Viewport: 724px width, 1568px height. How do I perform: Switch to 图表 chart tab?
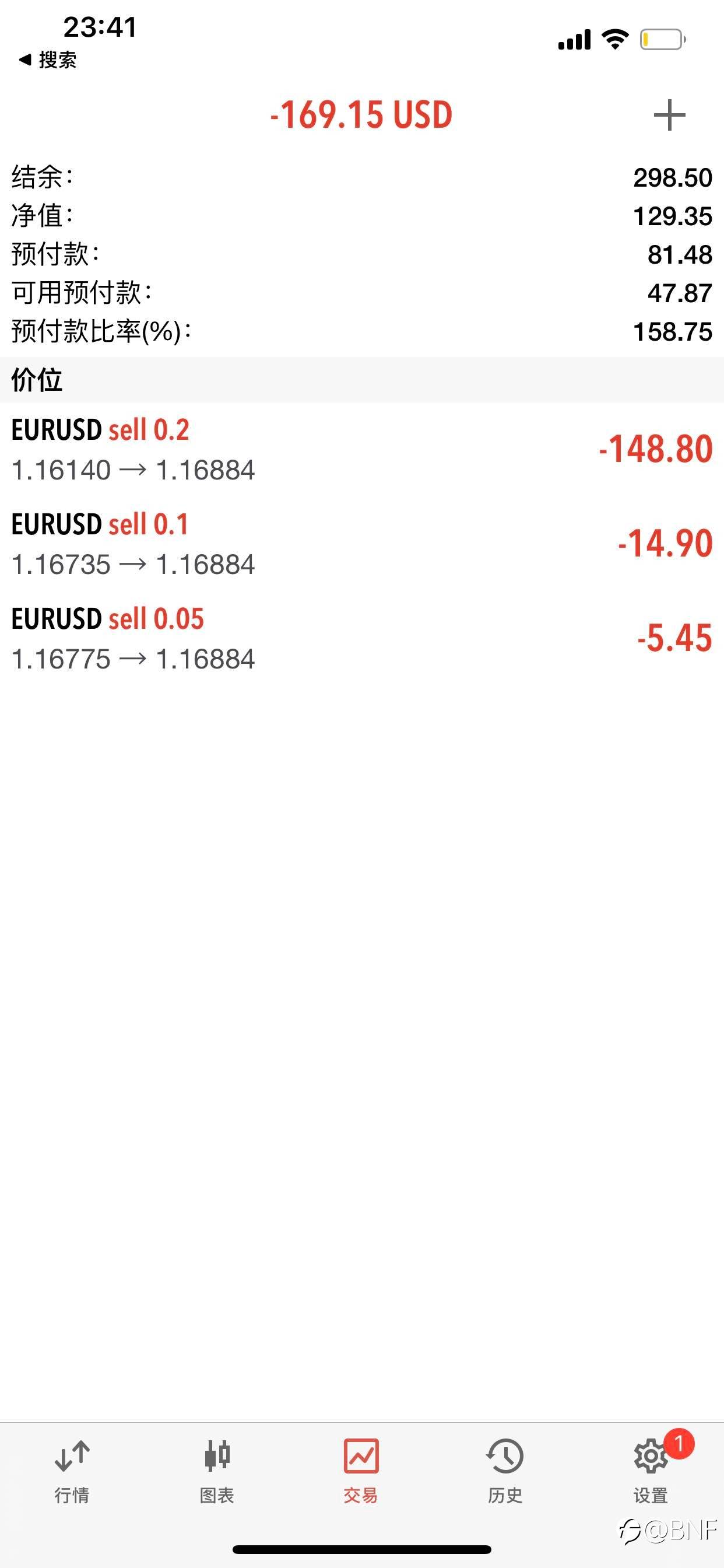217,1471
